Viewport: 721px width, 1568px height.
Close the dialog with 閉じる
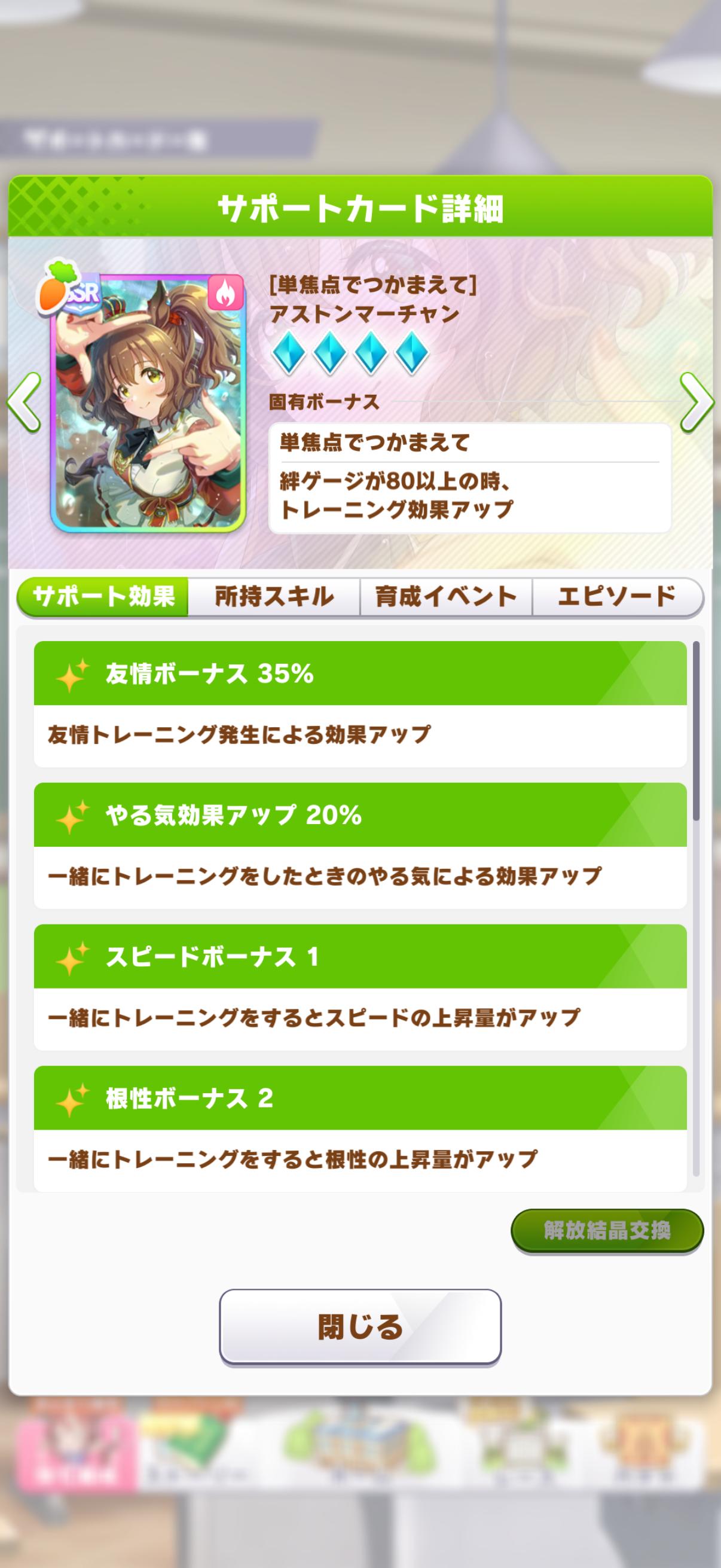click(360, 1326)
